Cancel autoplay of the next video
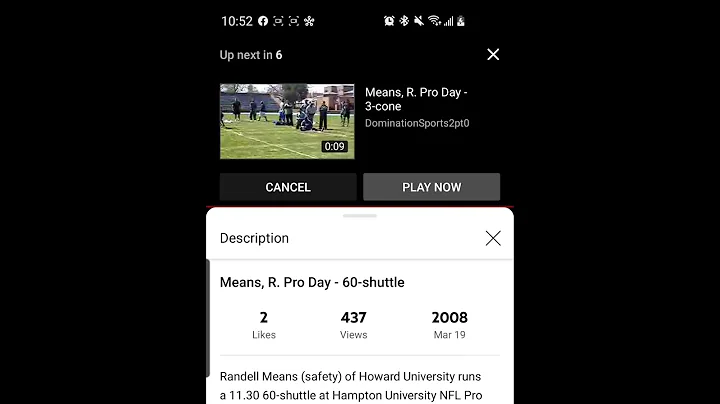The width and height of the screenshot is (720, 404). [288, 187]
